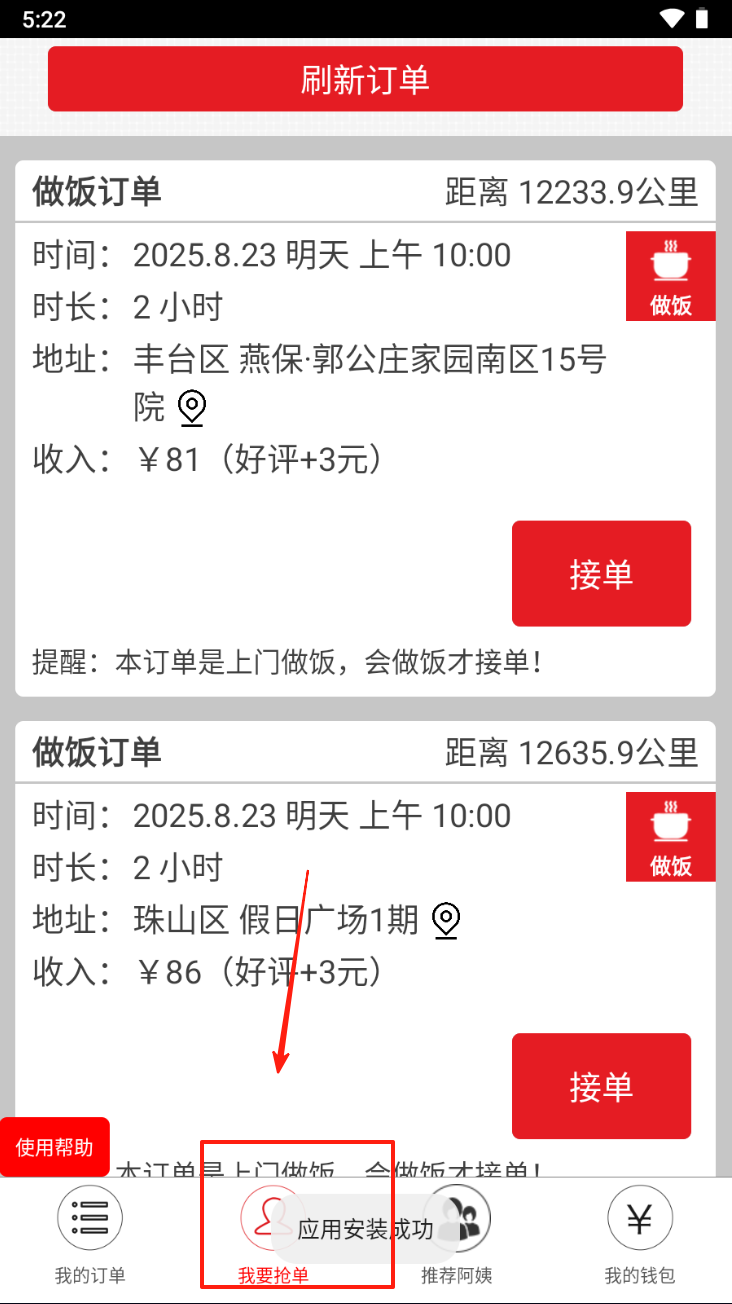The width and height of the screenshot is (732, 1304).
Task: Go to the 推荐阿姨 tab
Action: [457, 1236]
